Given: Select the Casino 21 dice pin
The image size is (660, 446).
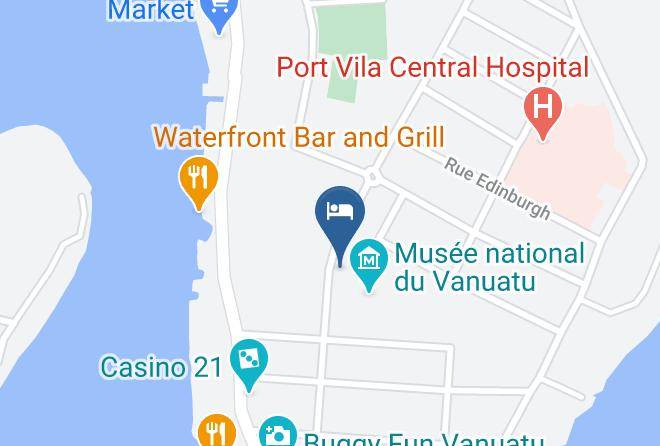Looking at the screenshot, I should pos(249,364).
